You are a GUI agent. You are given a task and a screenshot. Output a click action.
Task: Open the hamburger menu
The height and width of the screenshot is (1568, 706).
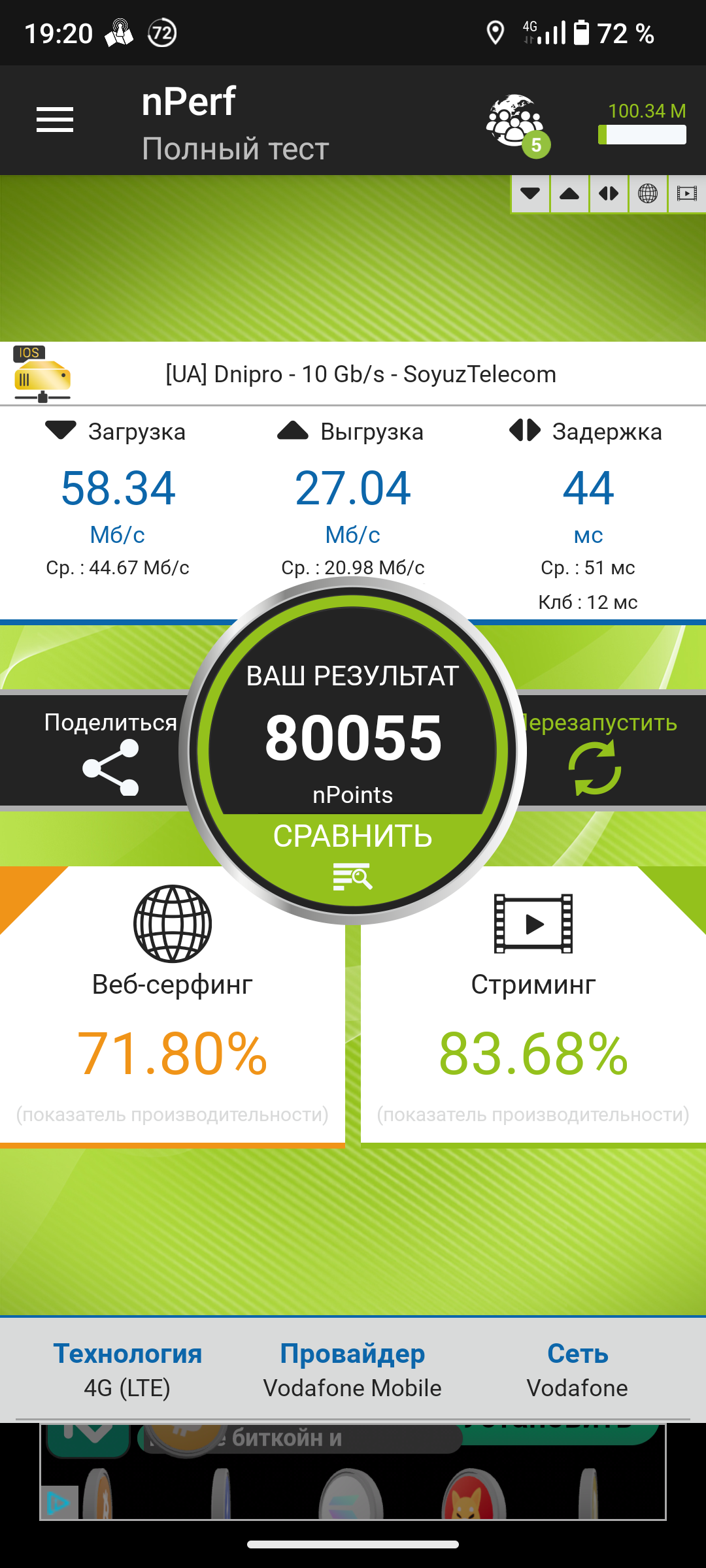click(55, 120)
